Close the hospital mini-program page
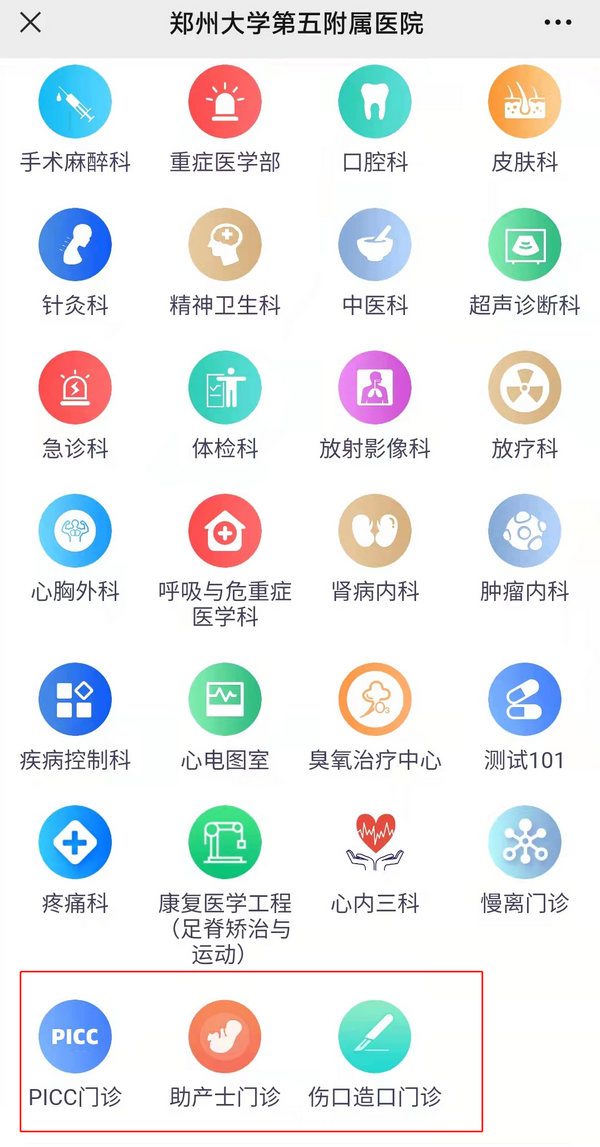 point(31,23)
